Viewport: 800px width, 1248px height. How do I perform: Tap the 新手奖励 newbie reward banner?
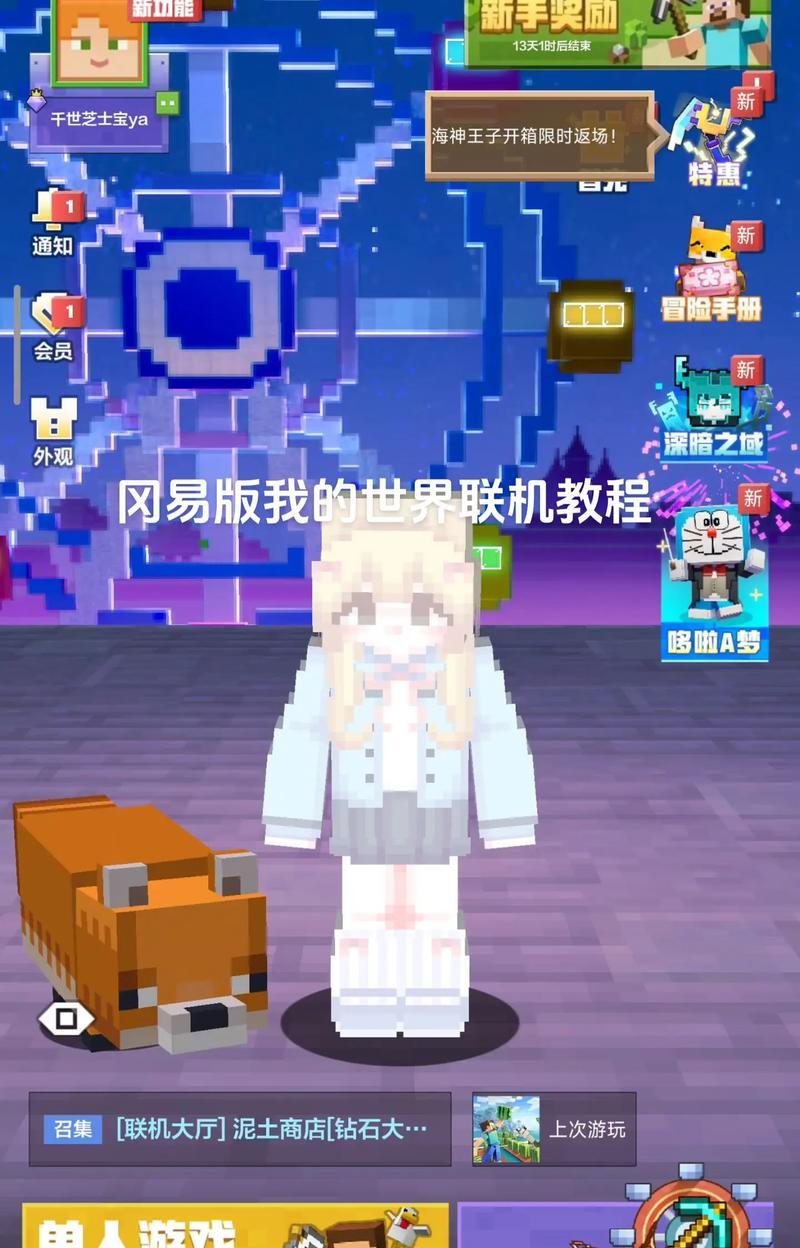[x=618, y=32]
